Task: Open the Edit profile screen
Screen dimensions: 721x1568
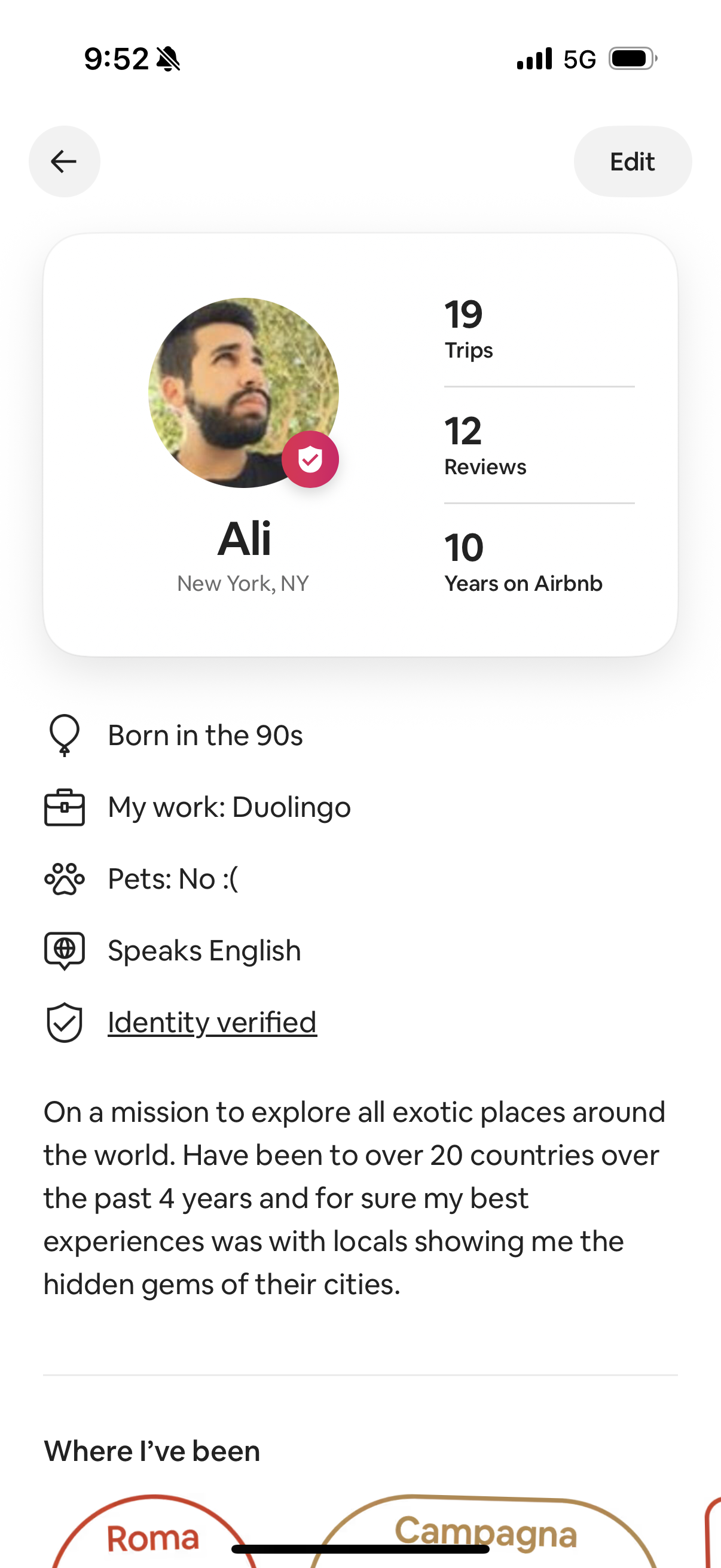Action: pyautogui.click(x=632, y=161)
